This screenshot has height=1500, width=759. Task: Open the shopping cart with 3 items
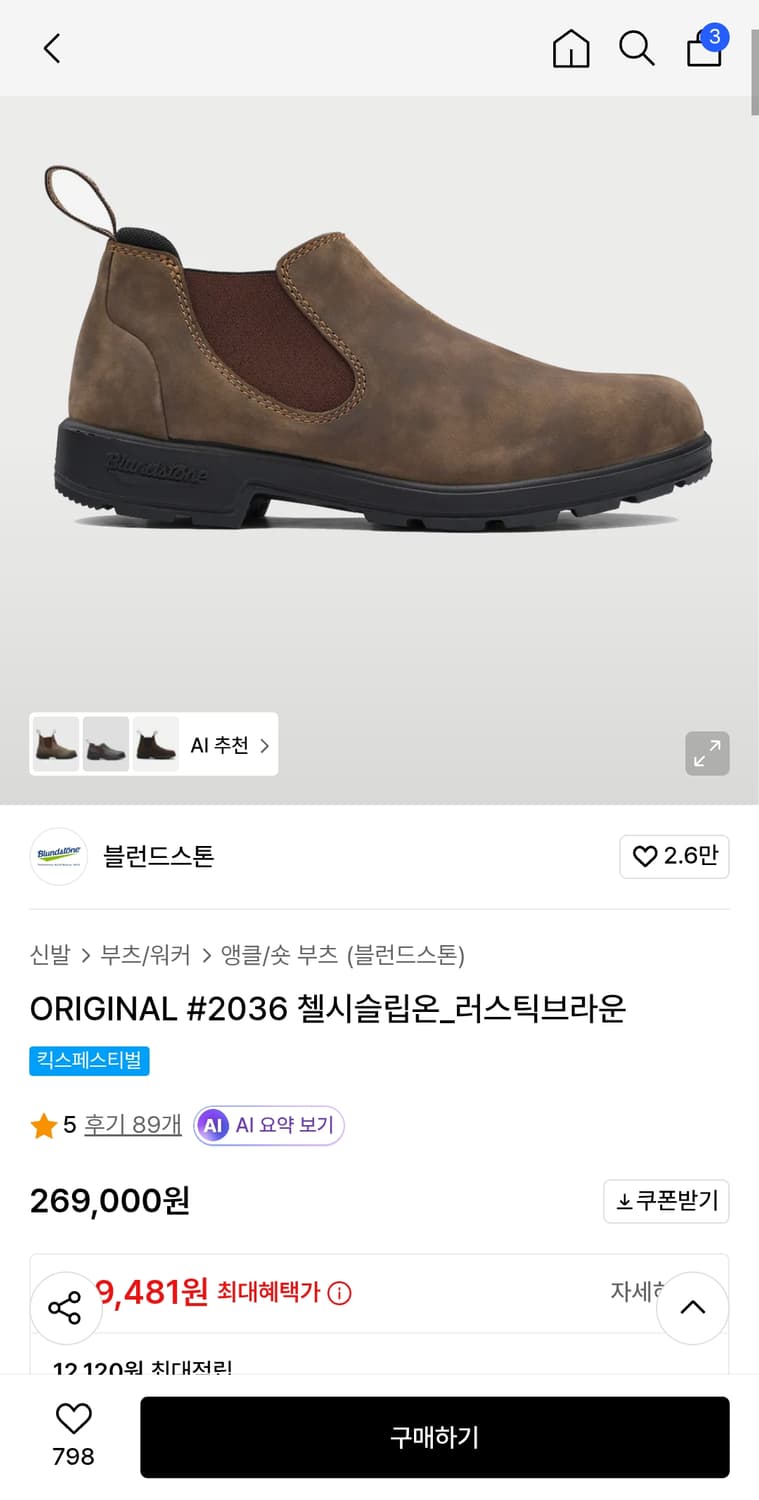tap(704, 48)
